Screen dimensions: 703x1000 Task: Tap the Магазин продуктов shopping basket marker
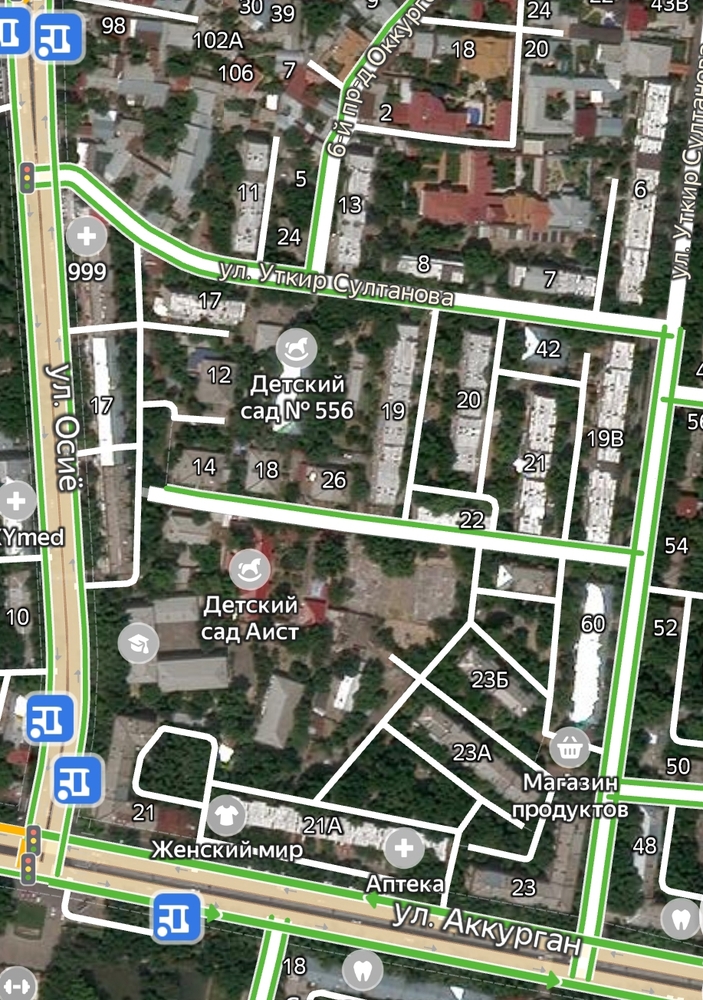pyautogui.click(x=569, y=746)
